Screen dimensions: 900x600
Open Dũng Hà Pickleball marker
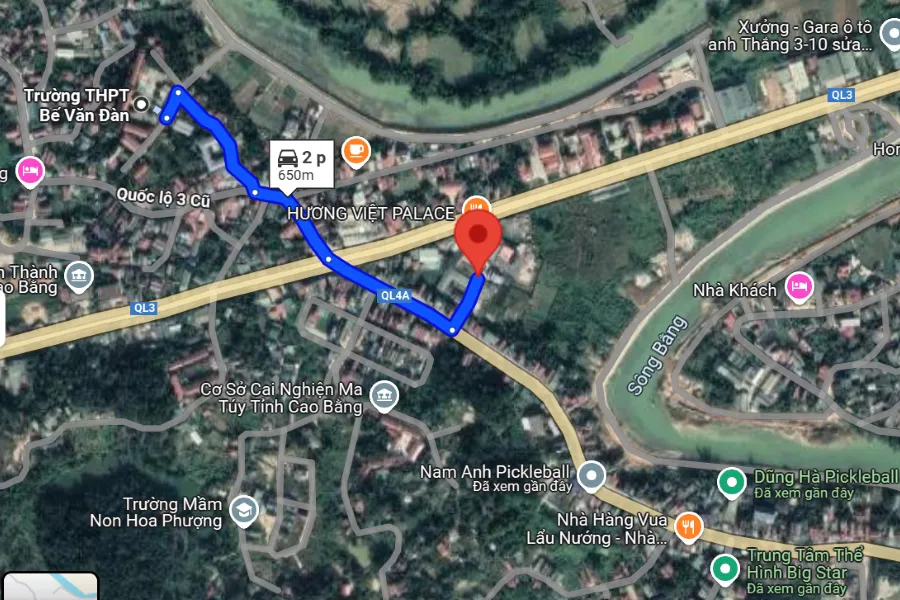[x=733, y=483]
